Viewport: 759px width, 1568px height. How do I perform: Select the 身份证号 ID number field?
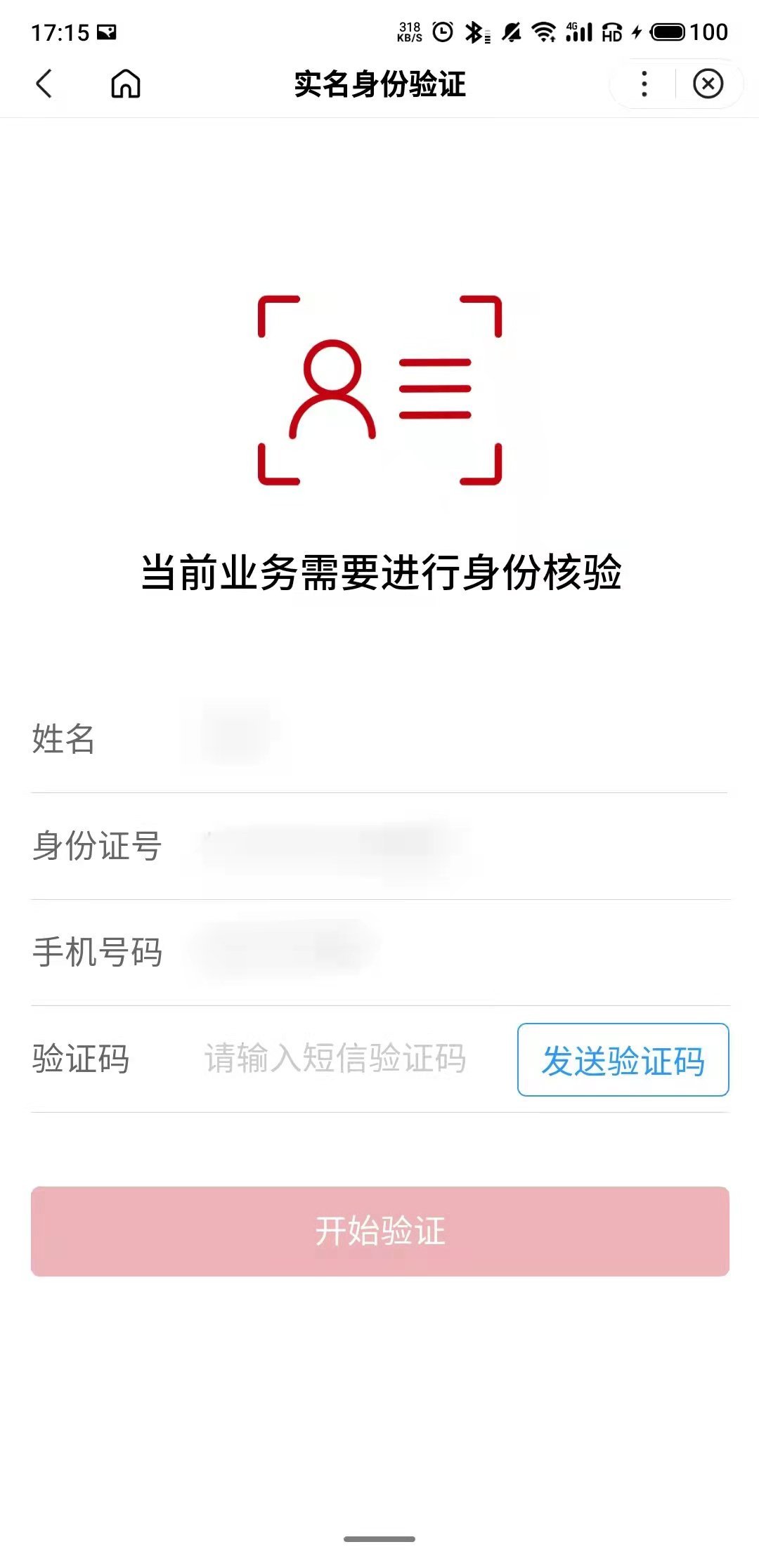[x=450, y=846]
